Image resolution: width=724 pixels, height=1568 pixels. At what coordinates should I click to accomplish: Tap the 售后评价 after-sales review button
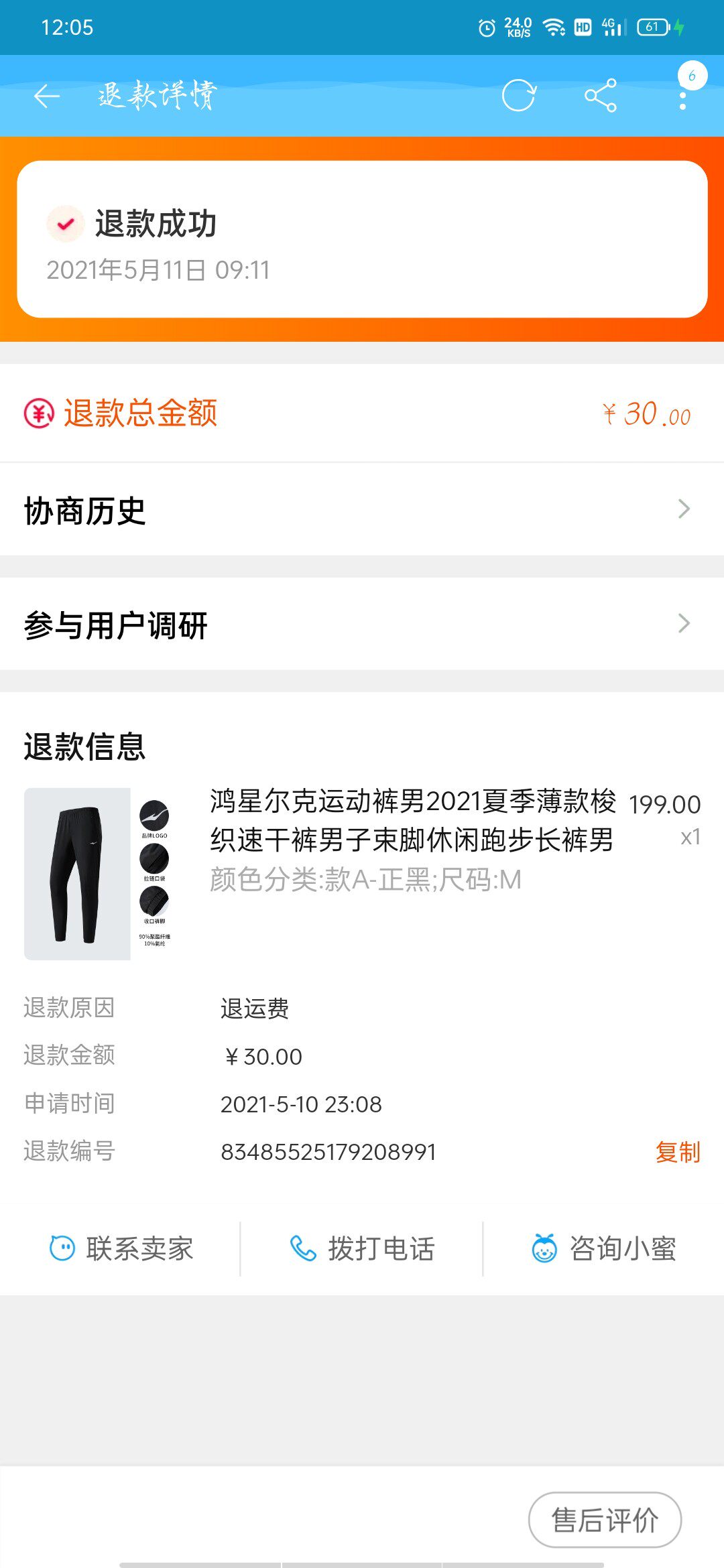coord(605,1520)
